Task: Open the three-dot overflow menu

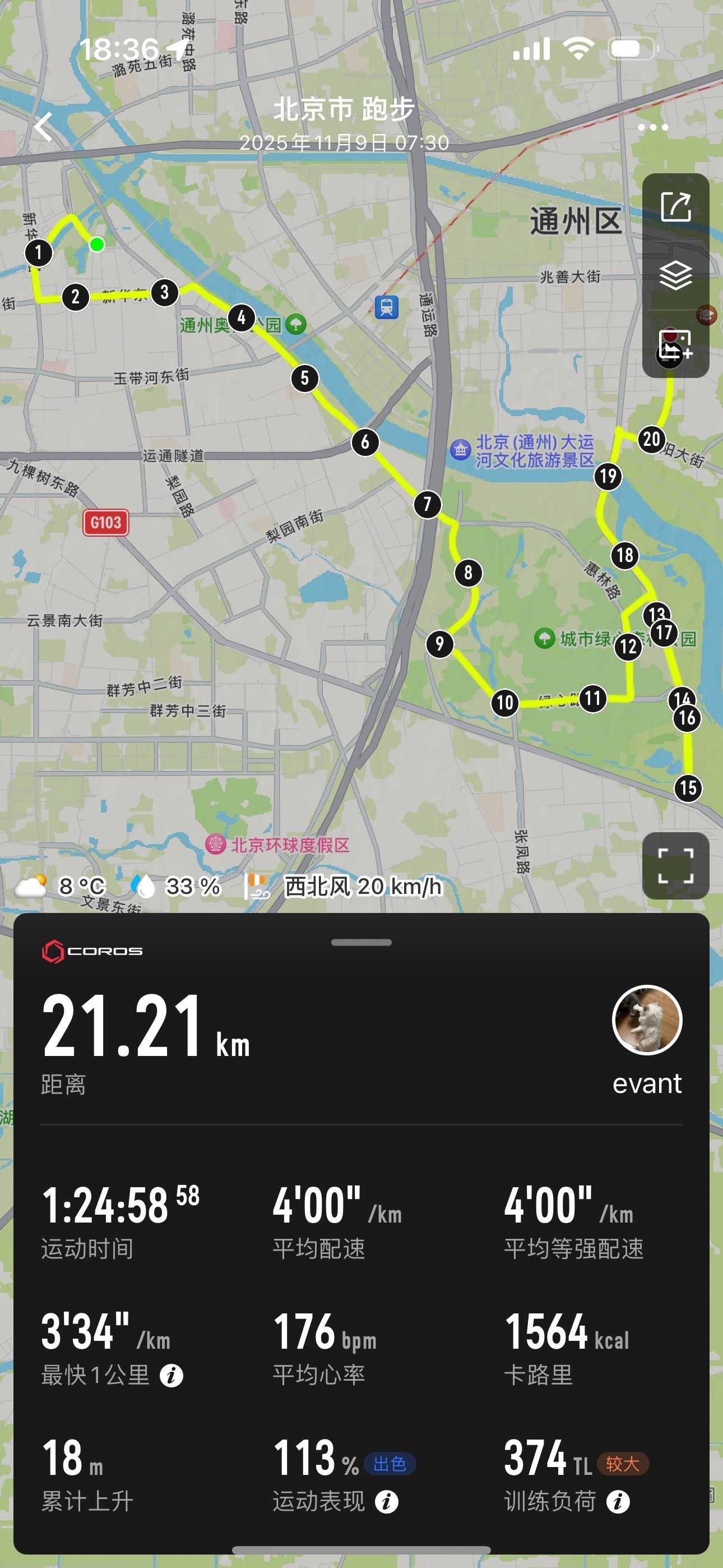Action: 653,127
